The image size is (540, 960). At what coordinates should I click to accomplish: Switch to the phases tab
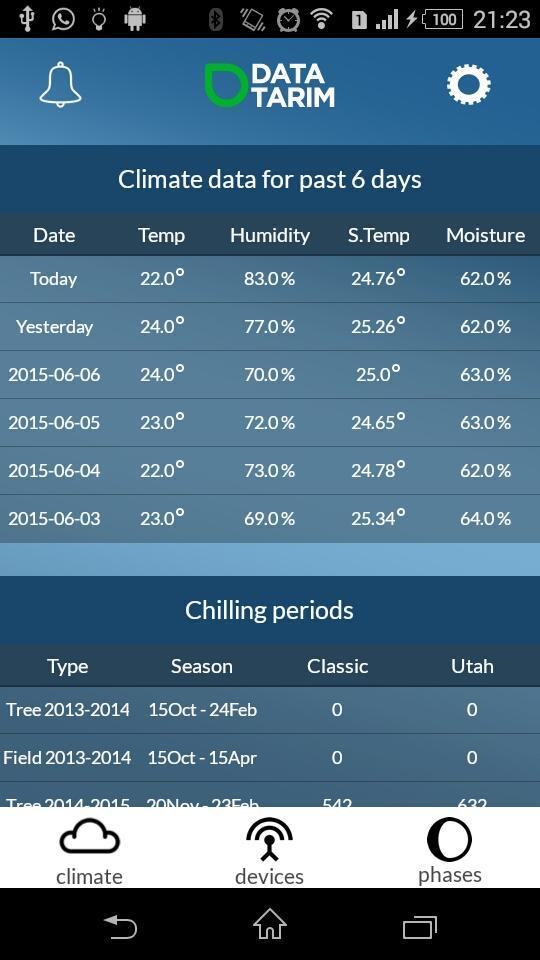pyautogui.click(x=449, y=851)
